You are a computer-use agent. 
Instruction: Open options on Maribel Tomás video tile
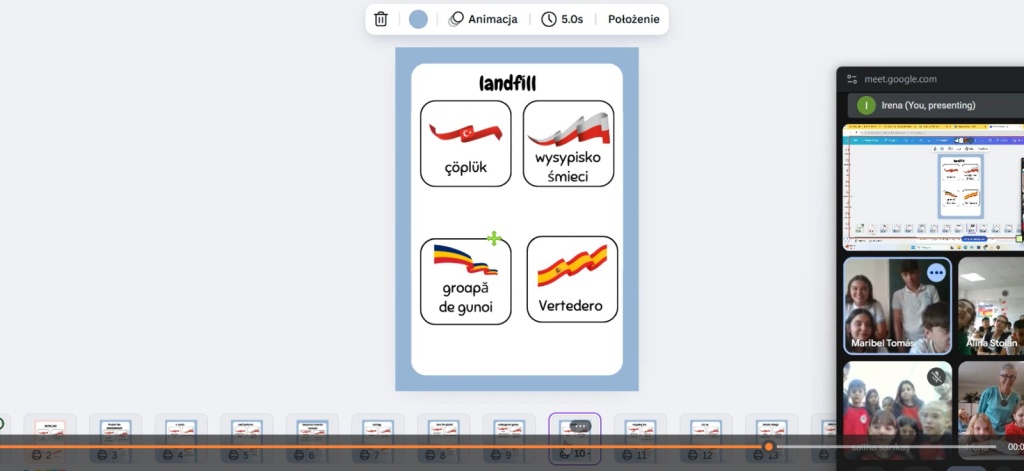[936, 272]
